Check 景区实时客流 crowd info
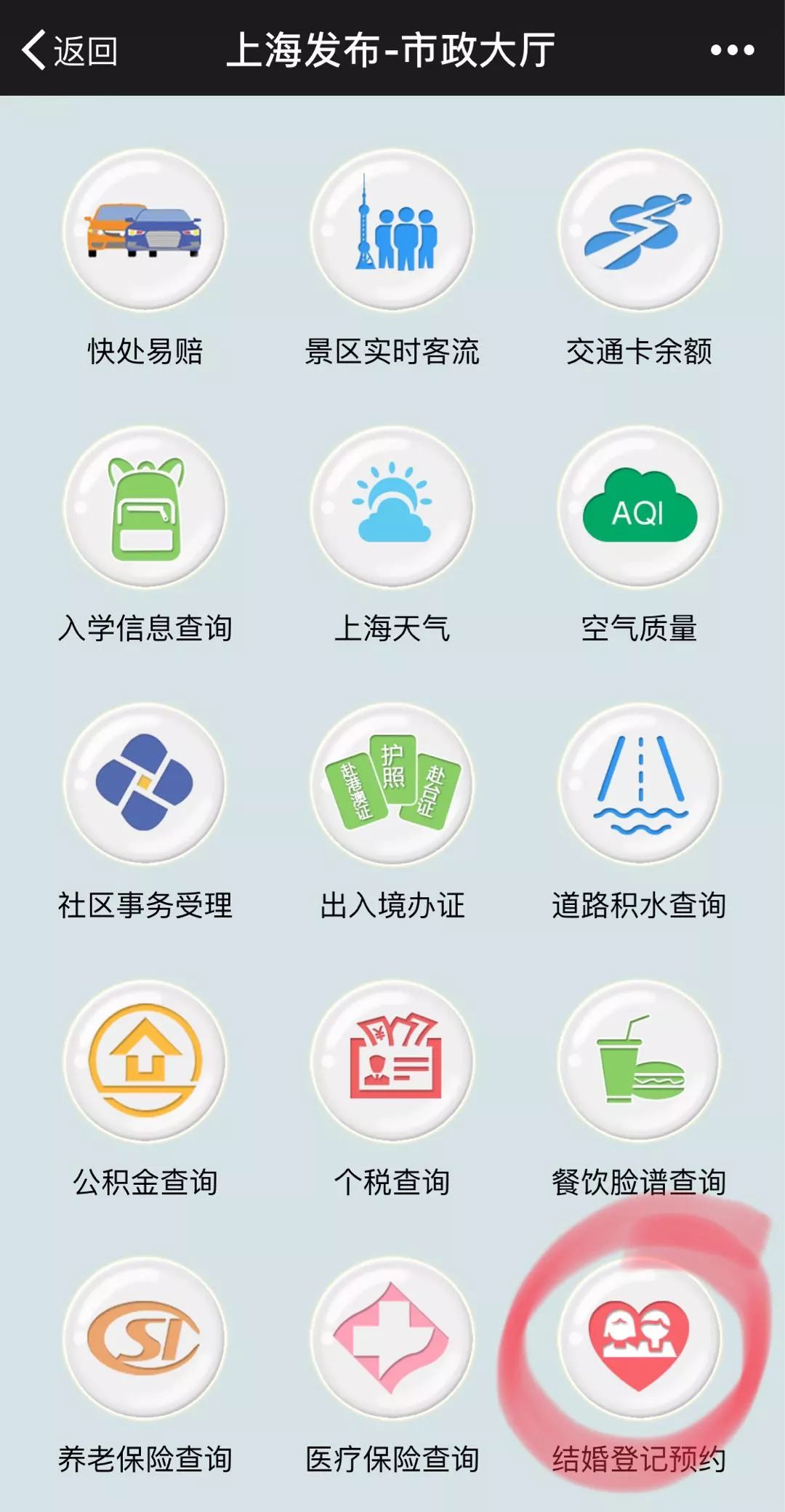 click(392, 231)
